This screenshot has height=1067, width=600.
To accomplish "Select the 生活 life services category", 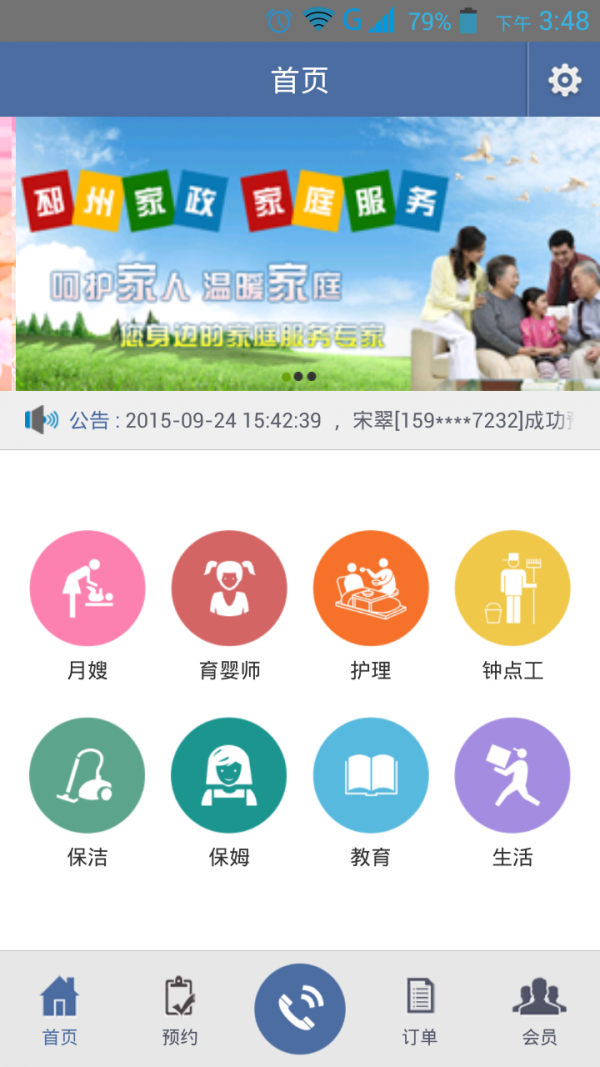I will point(512,775).
